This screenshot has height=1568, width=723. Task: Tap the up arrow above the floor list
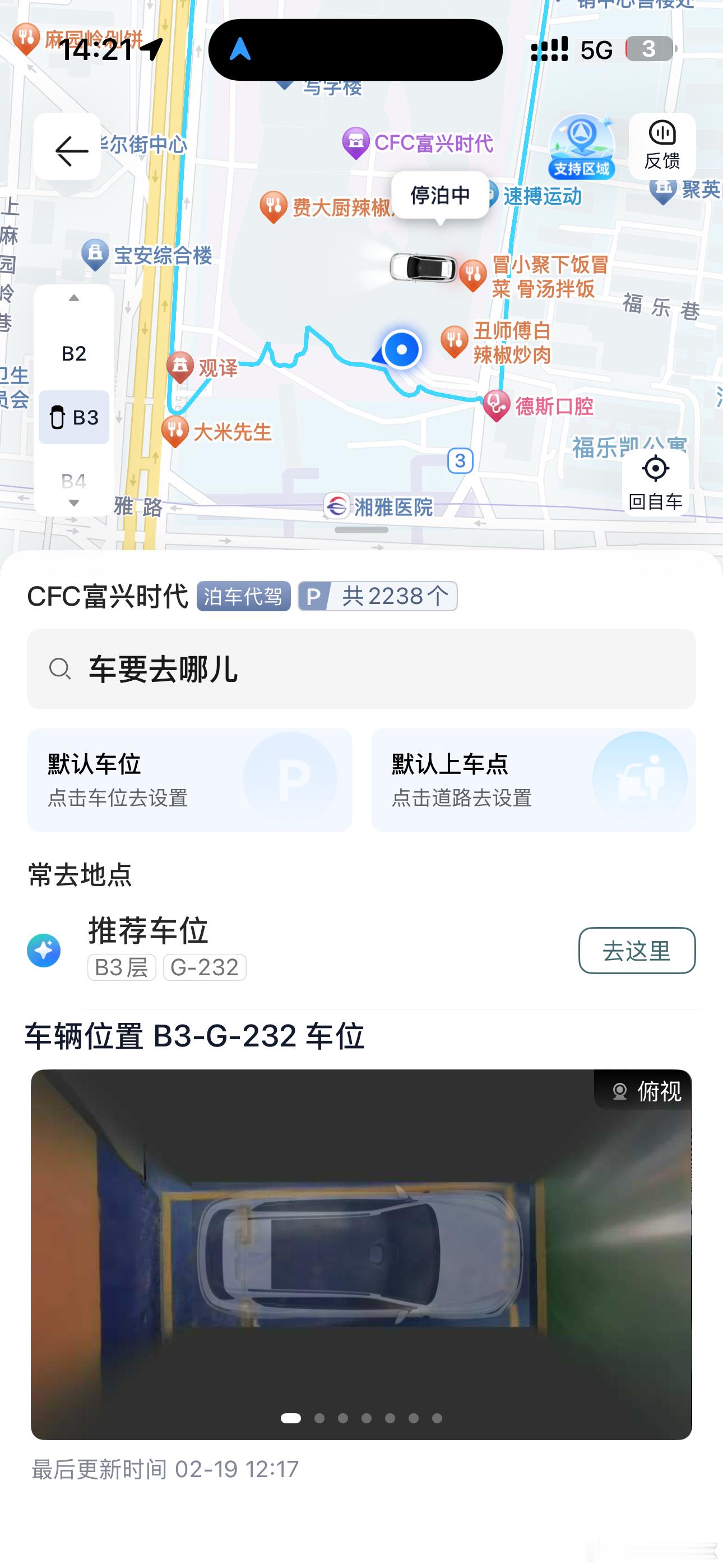(x=74, y=298)
